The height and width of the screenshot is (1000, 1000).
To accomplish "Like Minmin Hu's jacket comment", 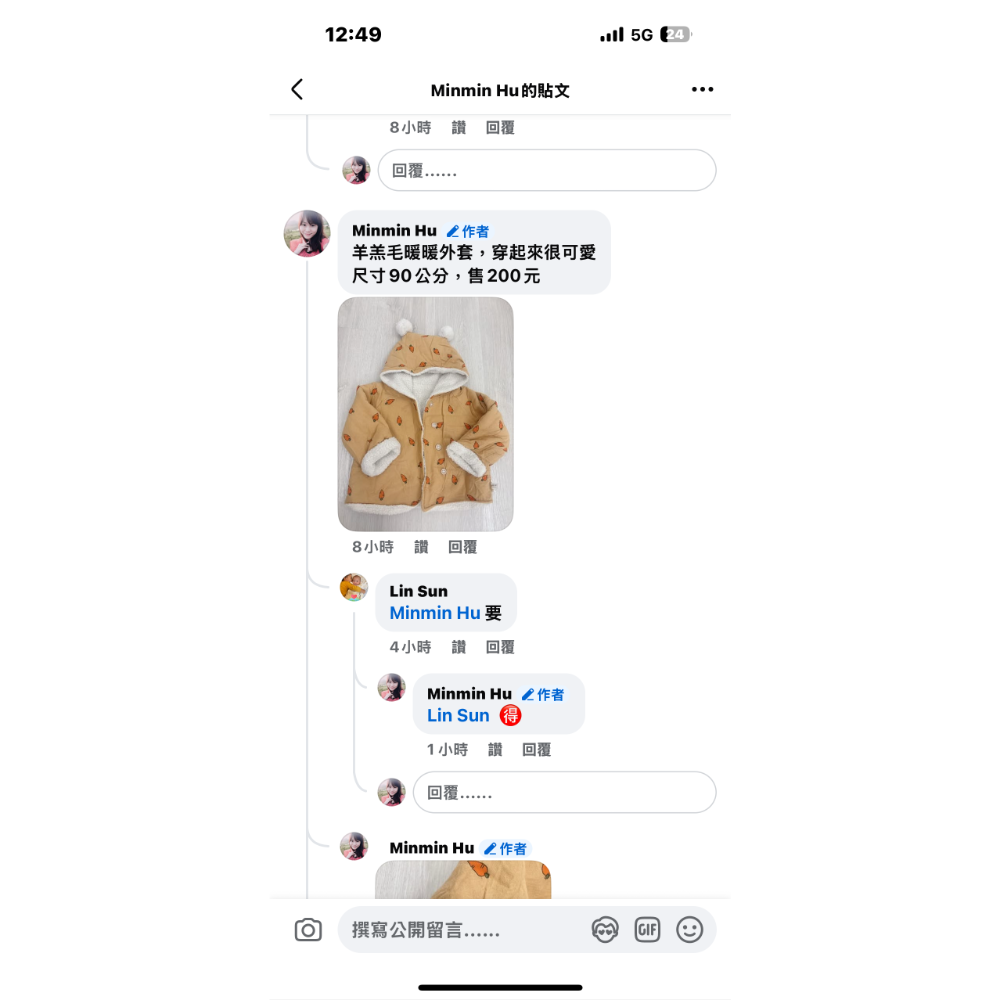I will point(421,547).
